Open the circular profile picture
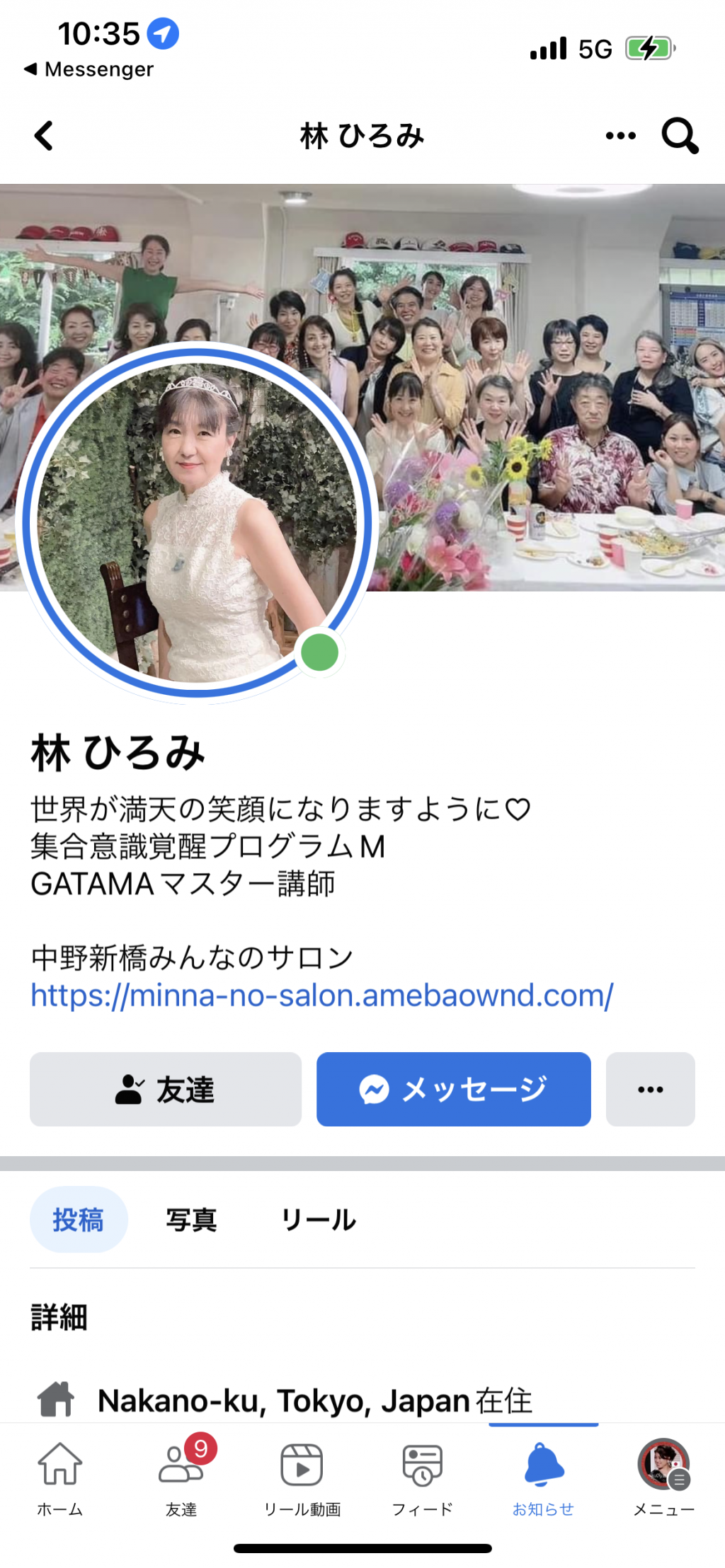The width and height of the screenshot is (725, 1568). 197,524
